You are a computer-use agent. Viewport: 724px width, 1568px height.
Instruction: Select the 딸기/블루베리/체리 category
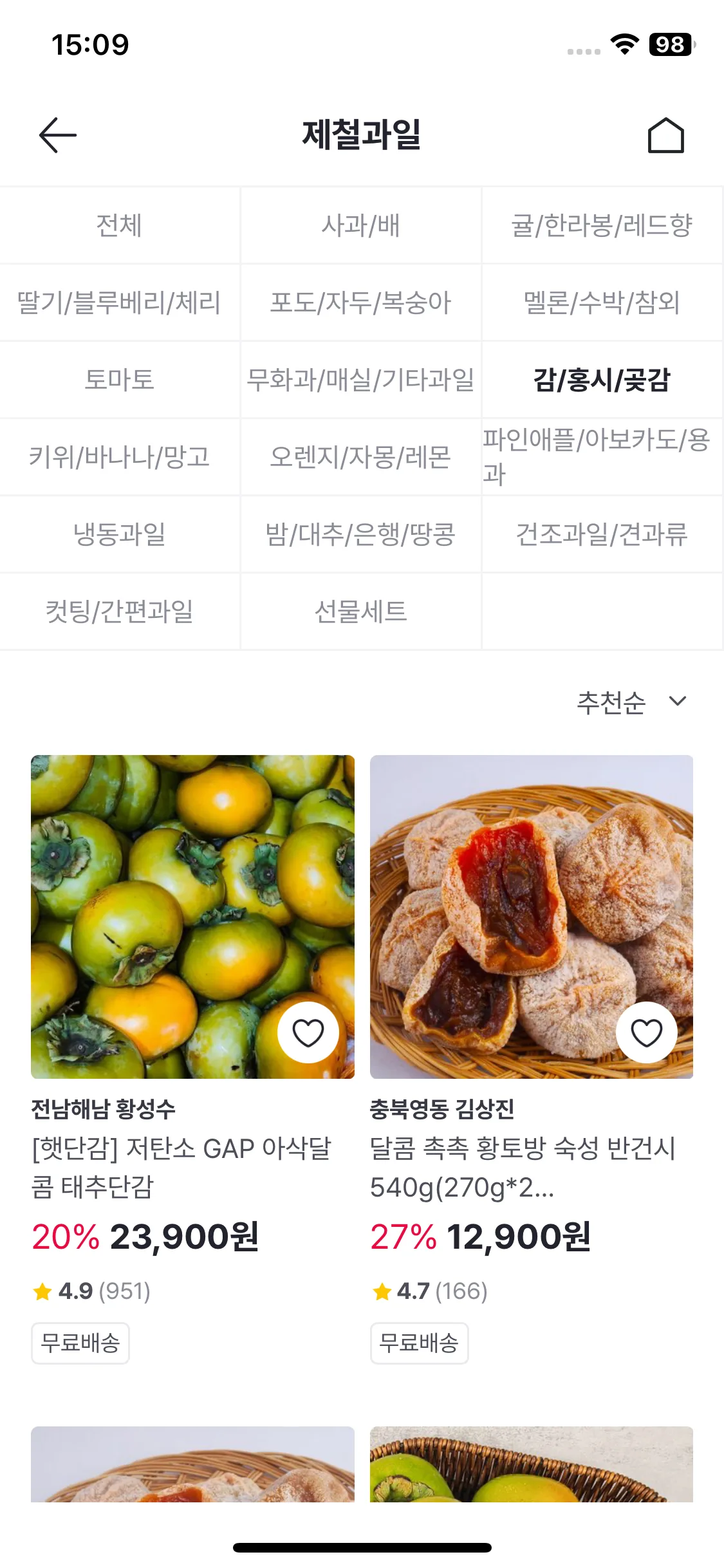point(120,303)
